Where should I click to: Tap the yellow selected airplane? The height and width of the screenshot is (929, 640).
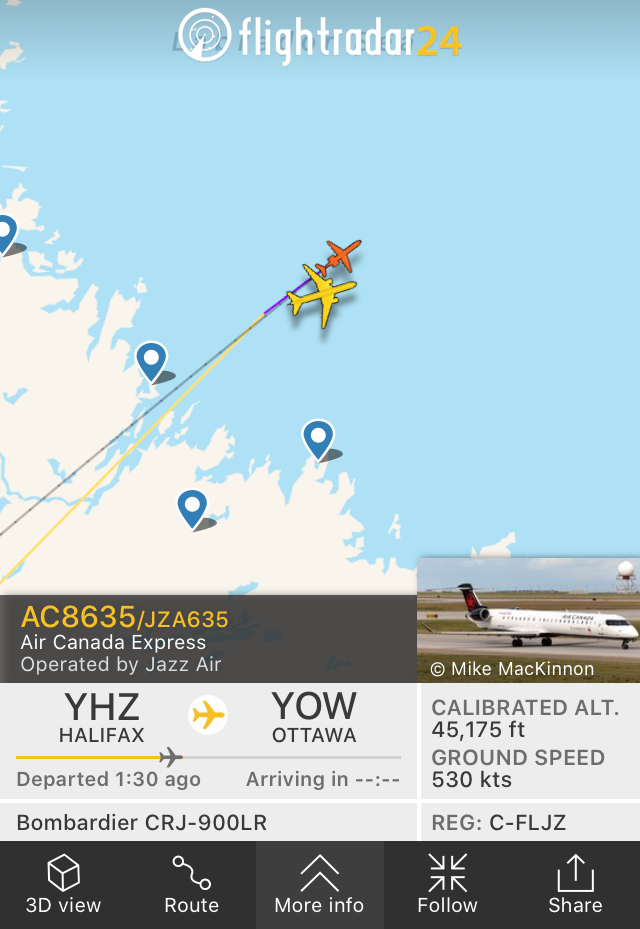pos(322,294)
